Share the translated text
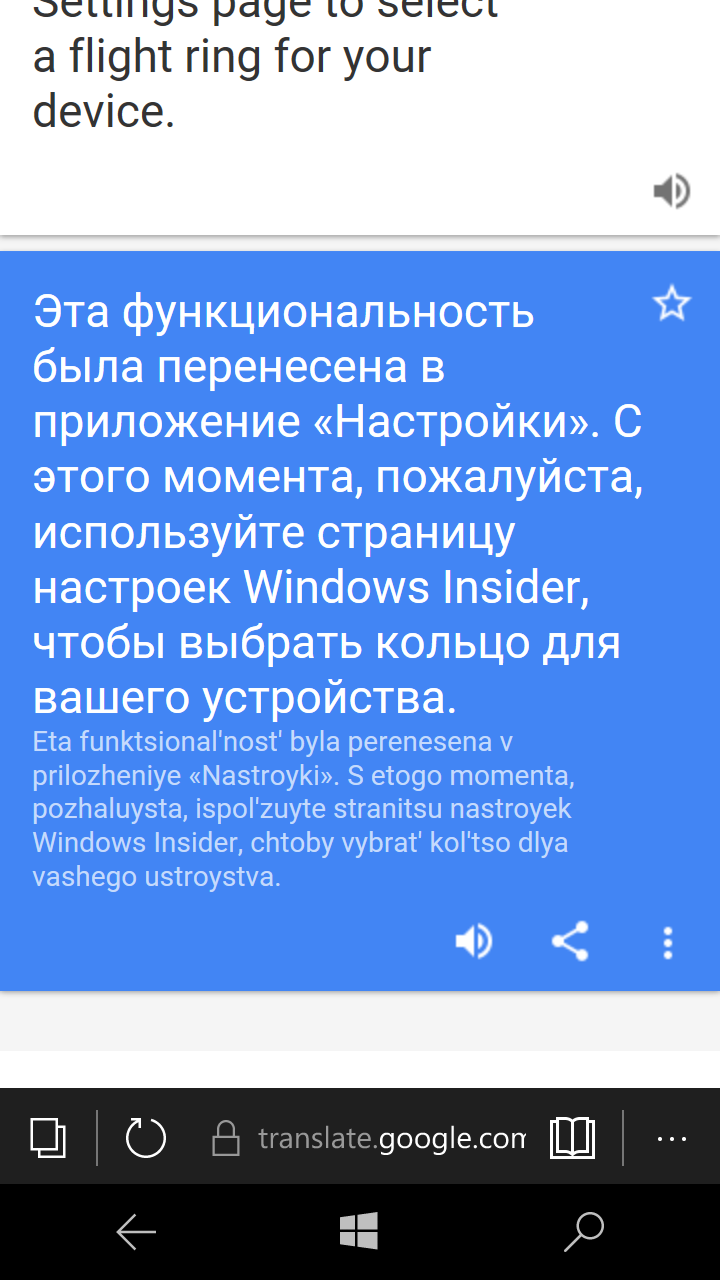Viewport: 720px width, 1280px height. [570, 942]
